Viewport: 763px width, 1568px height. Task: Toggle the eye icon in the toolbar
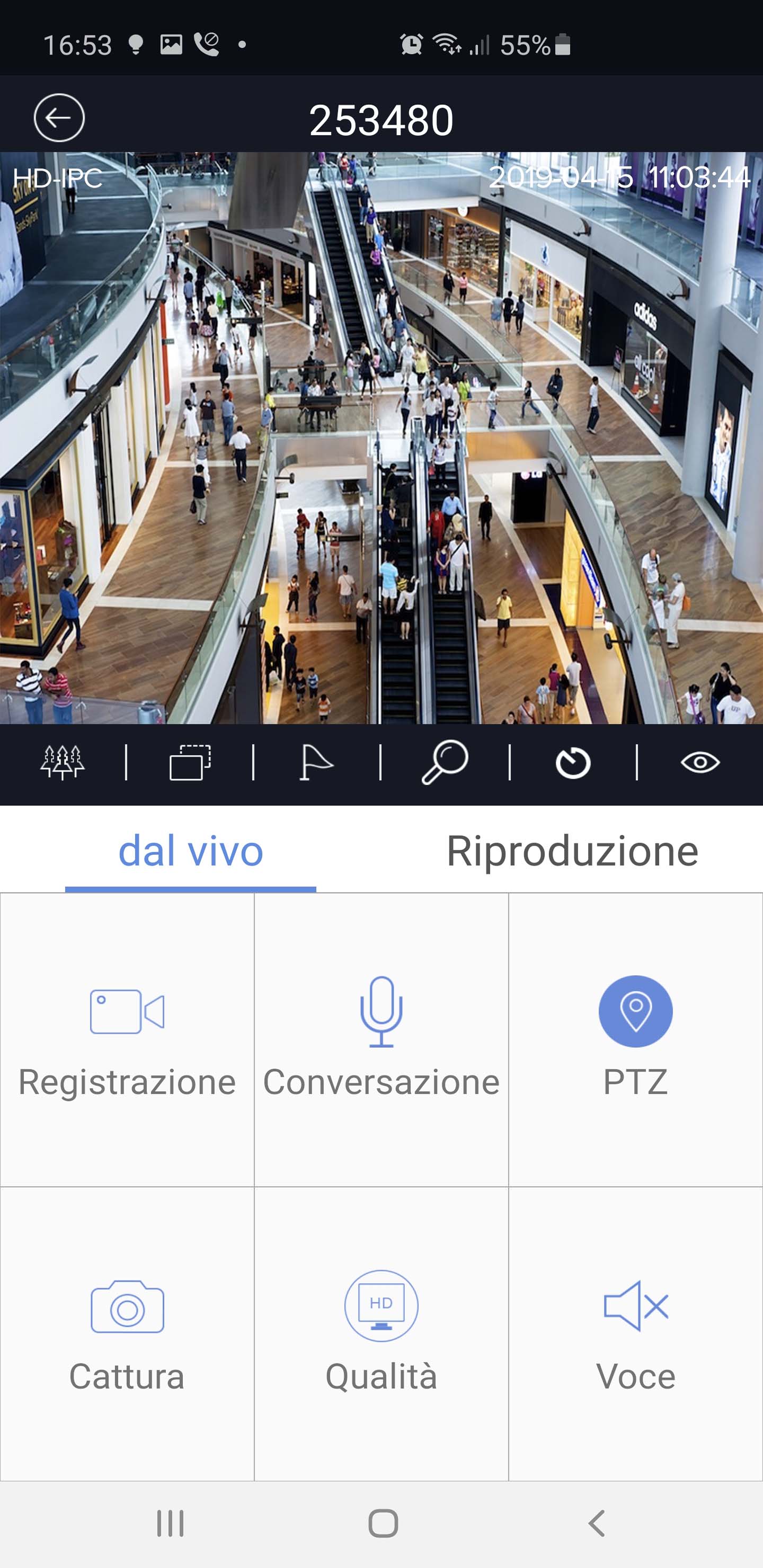[700, 762]
